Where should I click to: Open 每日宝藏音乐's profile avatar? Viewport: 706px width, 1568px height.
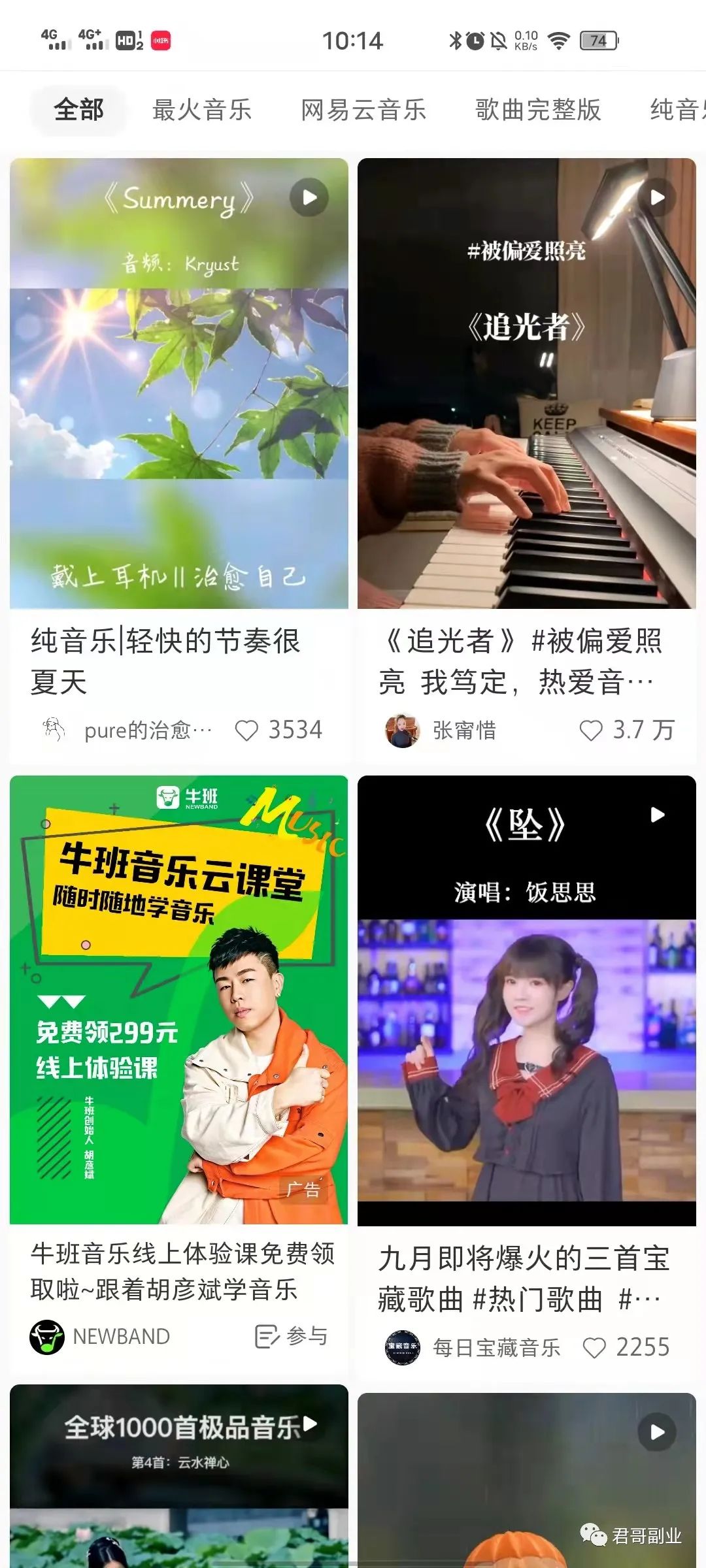tap(402, 1348)
